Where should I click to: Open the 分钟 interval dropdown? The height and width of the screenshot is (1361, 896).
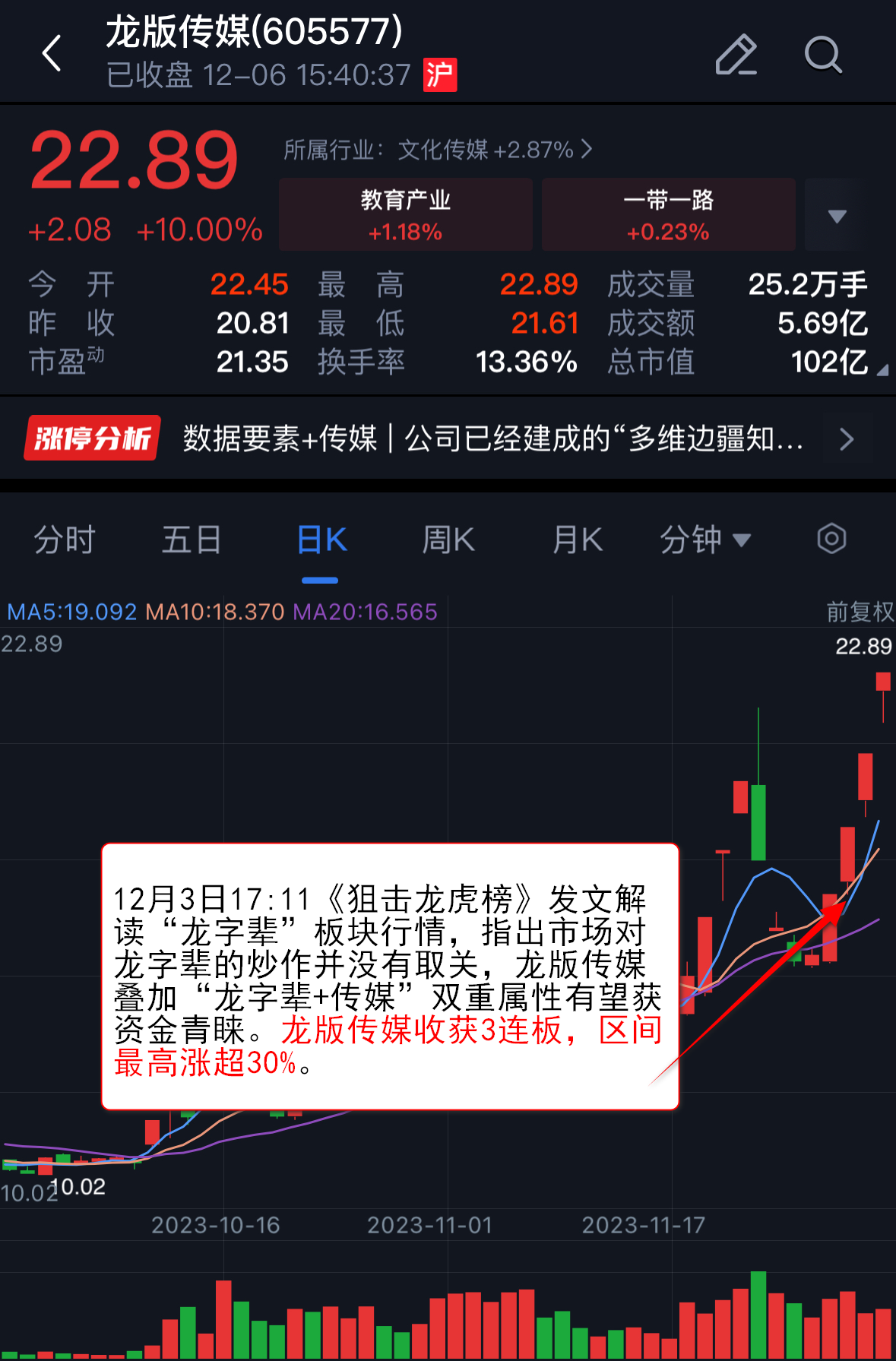coord(704,540)
